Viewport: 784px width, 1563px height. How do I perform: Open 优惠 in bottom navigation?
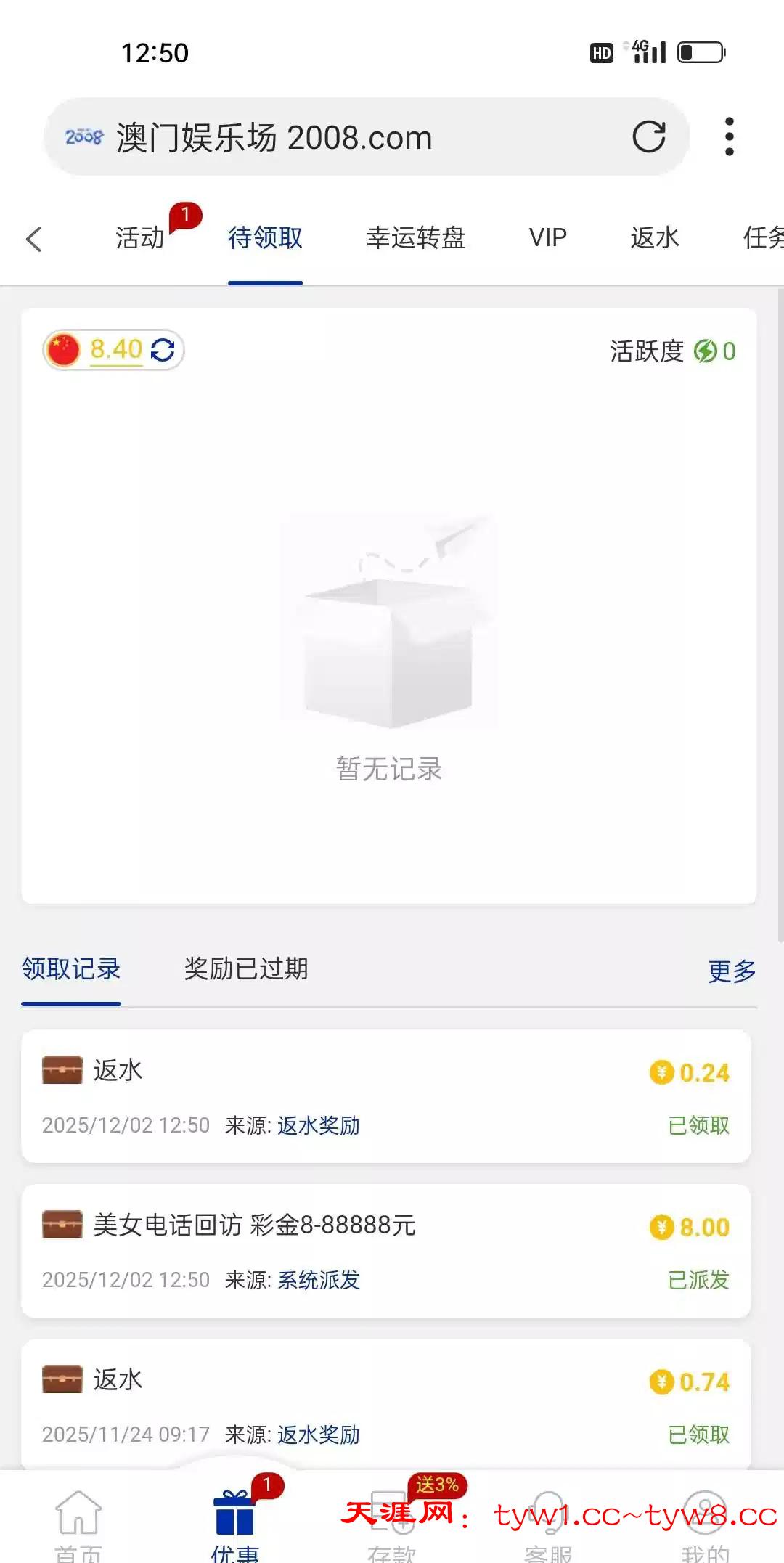(x=234, y=1525)
